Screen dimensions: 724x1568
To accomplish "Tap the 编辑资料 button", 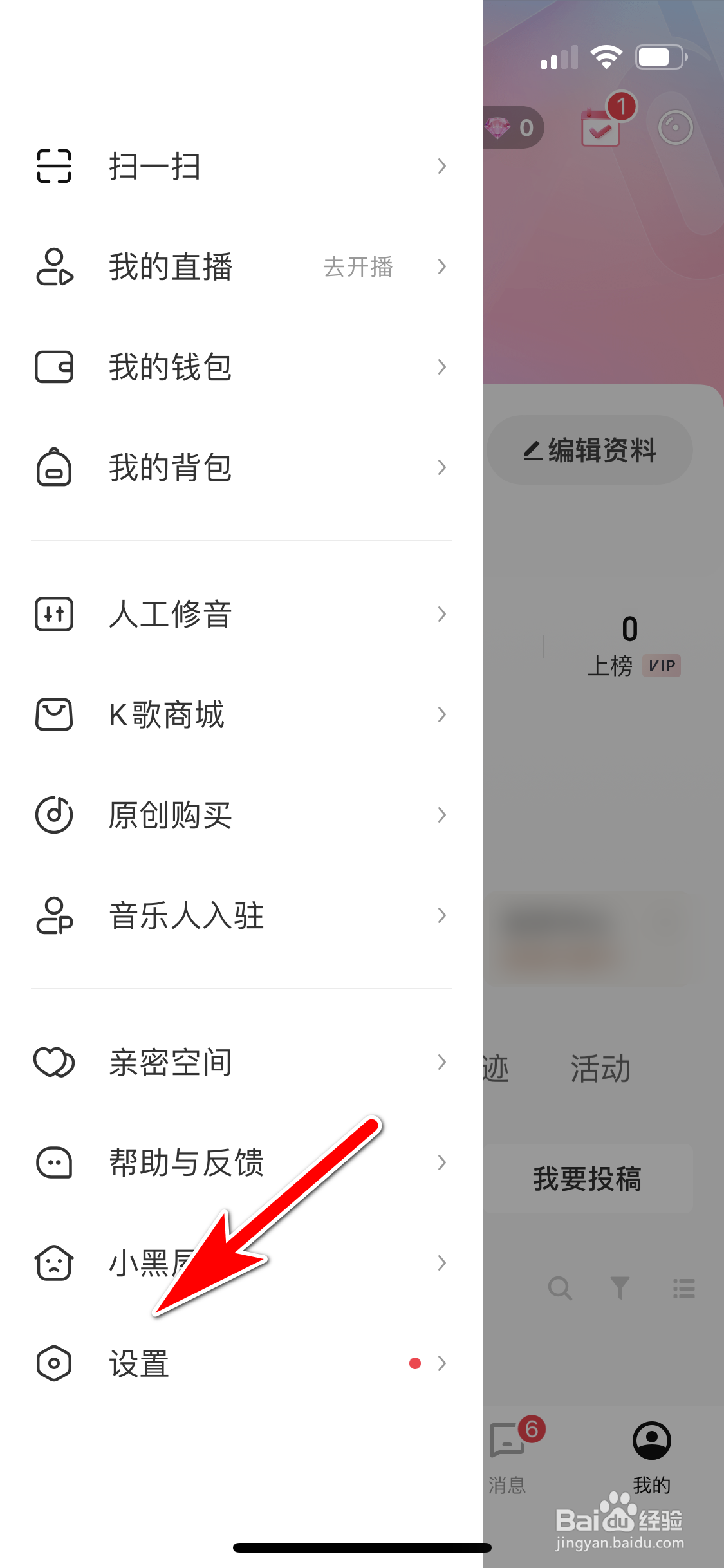I will pos(589,451).
